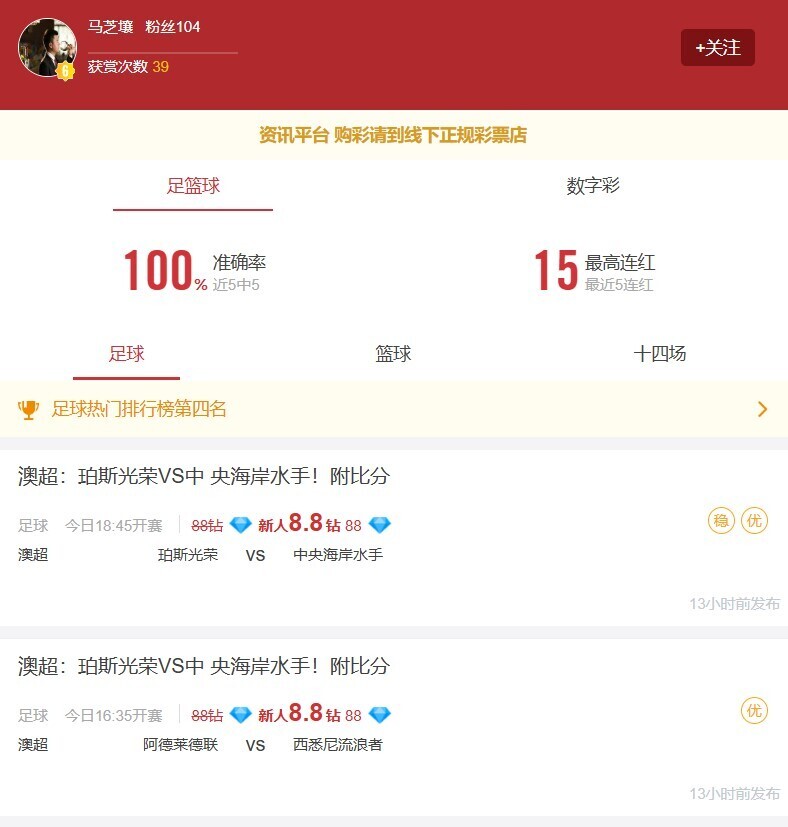Switch to the 足篮球 tab
Image resolution: width=788 pixels, height=827 pixels.
[193, 186]
